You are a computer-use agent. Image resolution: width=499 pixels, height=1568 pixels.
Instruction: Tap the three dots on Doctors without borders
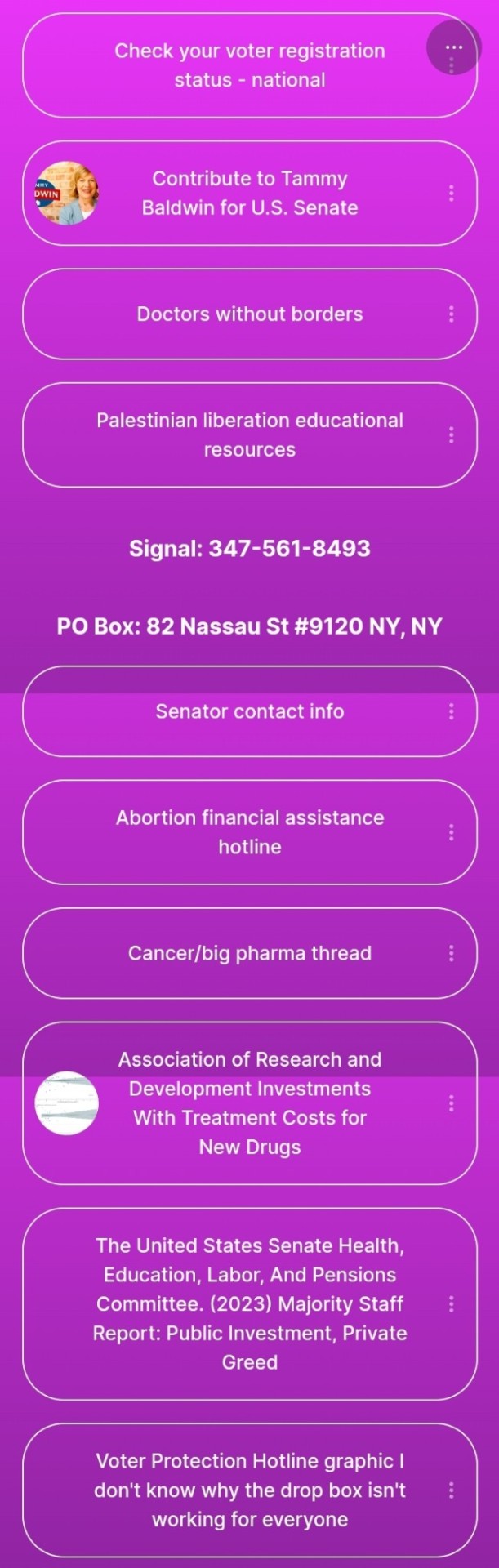click(x=451, y=314)
